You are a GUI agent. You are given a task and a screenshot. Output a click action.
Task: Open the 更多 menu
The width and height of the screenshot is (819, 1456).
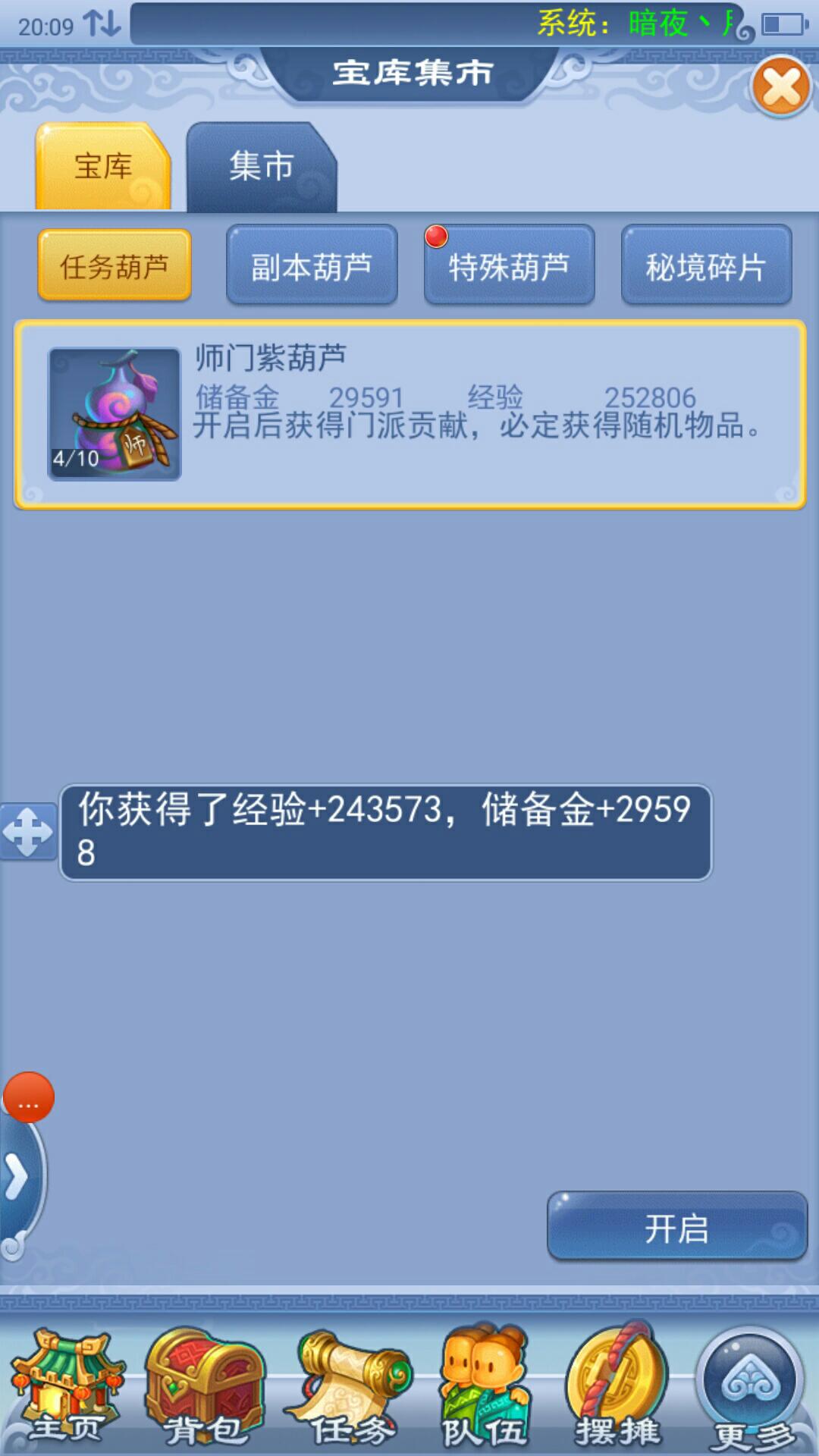[x=751, y=1389]
